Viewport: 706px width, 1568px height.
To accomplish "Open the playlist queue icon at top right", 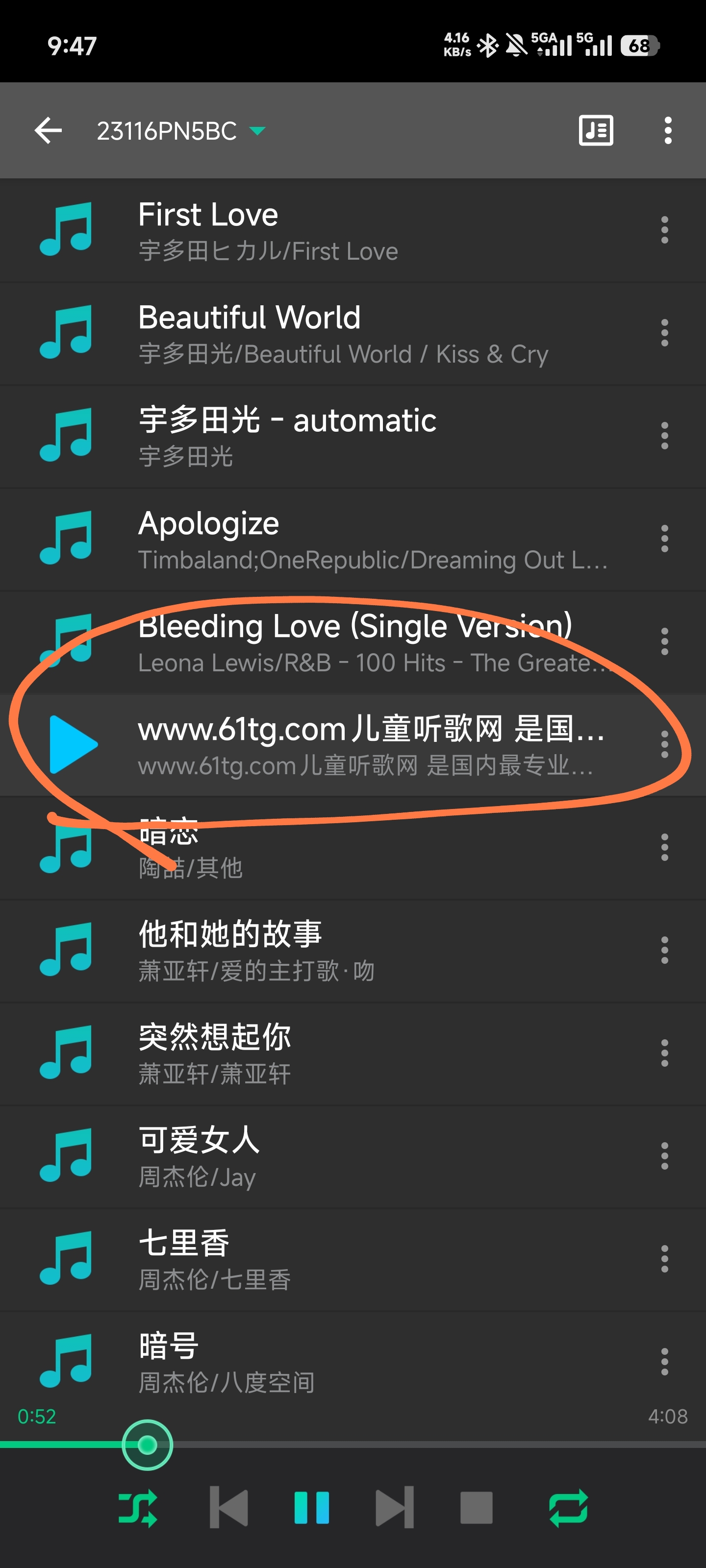I will [595, 130].
